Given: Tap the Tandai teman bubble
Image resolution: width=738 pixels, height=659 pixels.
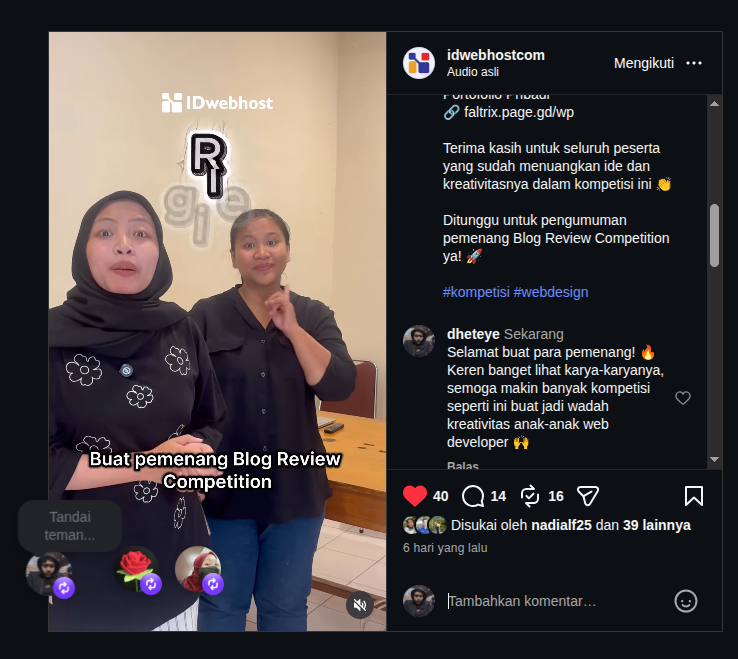Looking at the screenshot, I should [70, 526].
